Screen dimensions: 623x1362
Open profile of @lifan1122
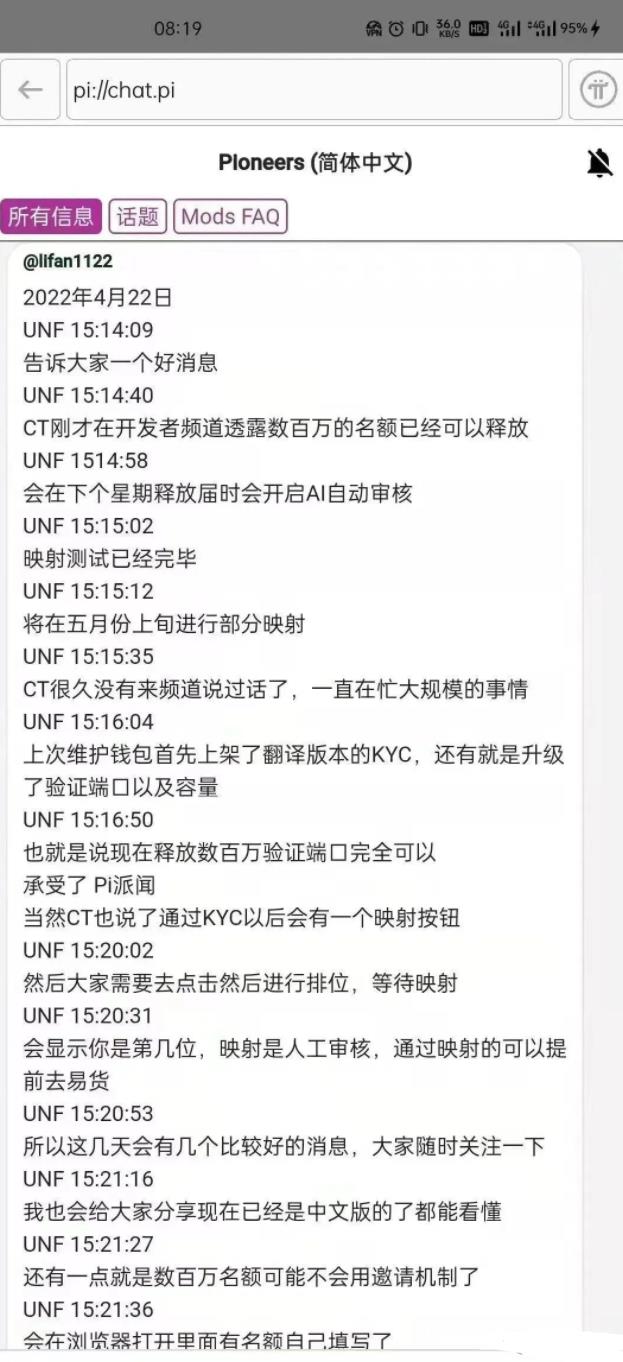click(68, 262)
